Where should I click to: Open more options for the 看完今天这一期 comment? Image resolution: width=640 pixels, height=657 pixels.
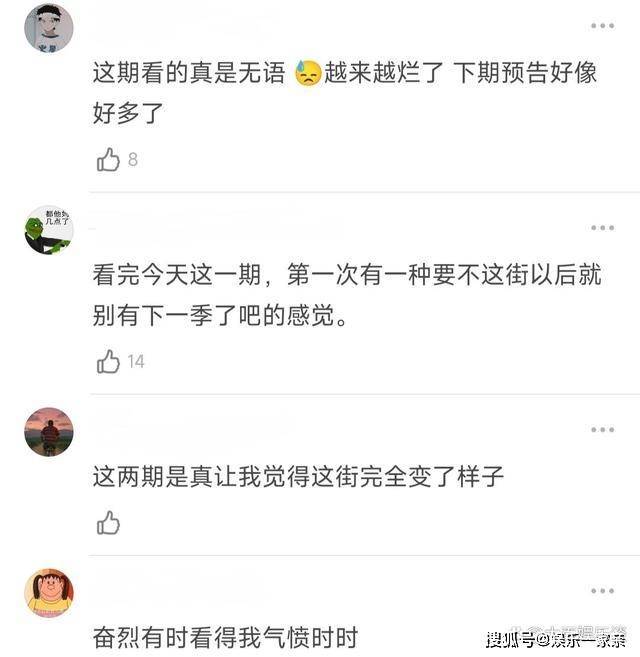pyautogui.click(x=602, y=228)
